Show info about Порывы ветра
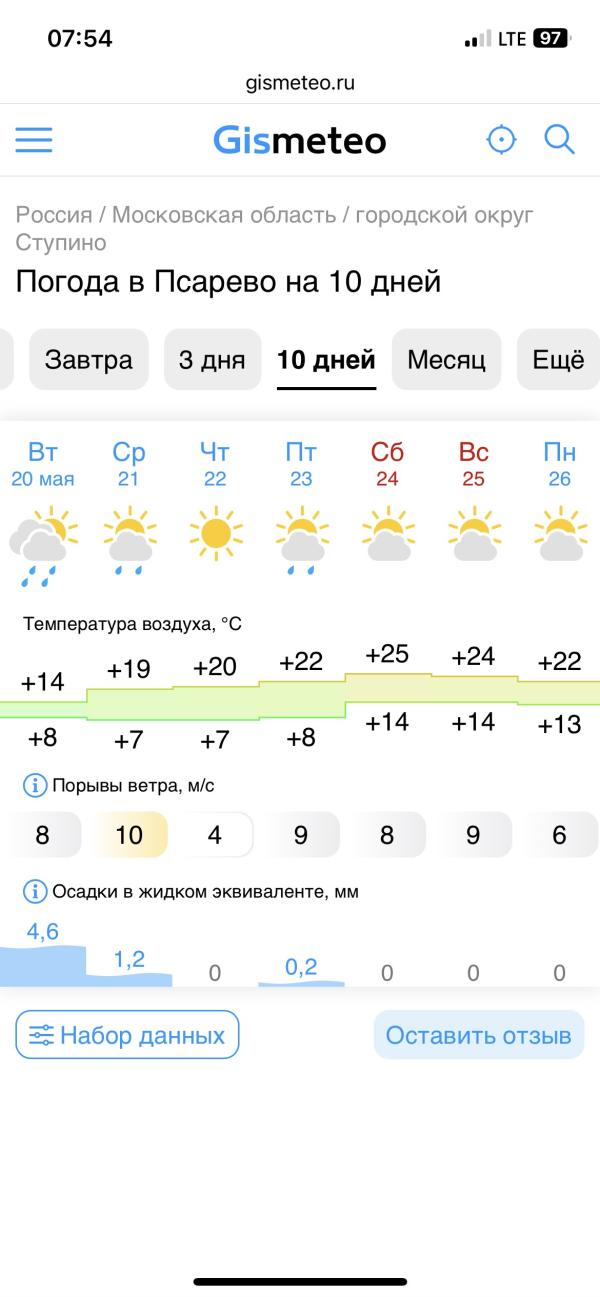 point(35,786)
